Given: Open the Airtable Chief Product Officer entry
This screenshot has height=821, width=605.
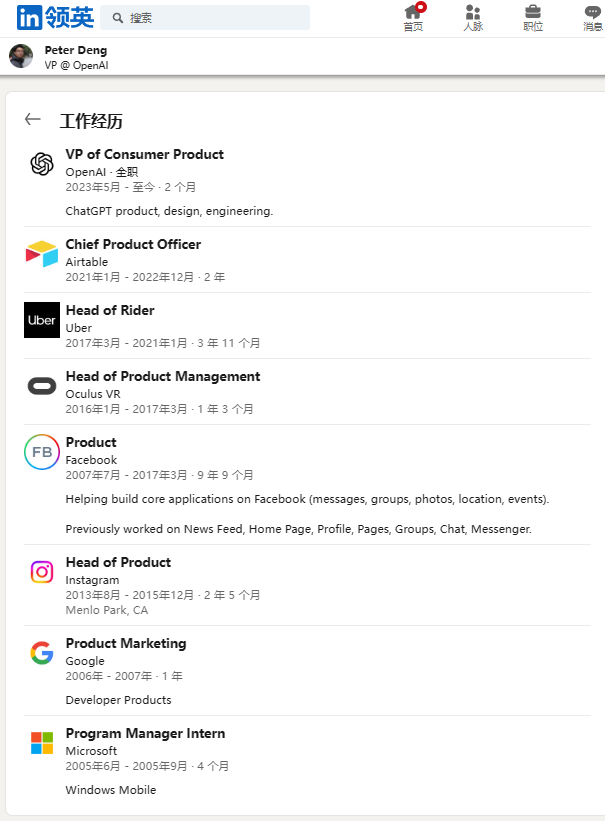Looking at the screenshot, I should [x=133, y=245].
